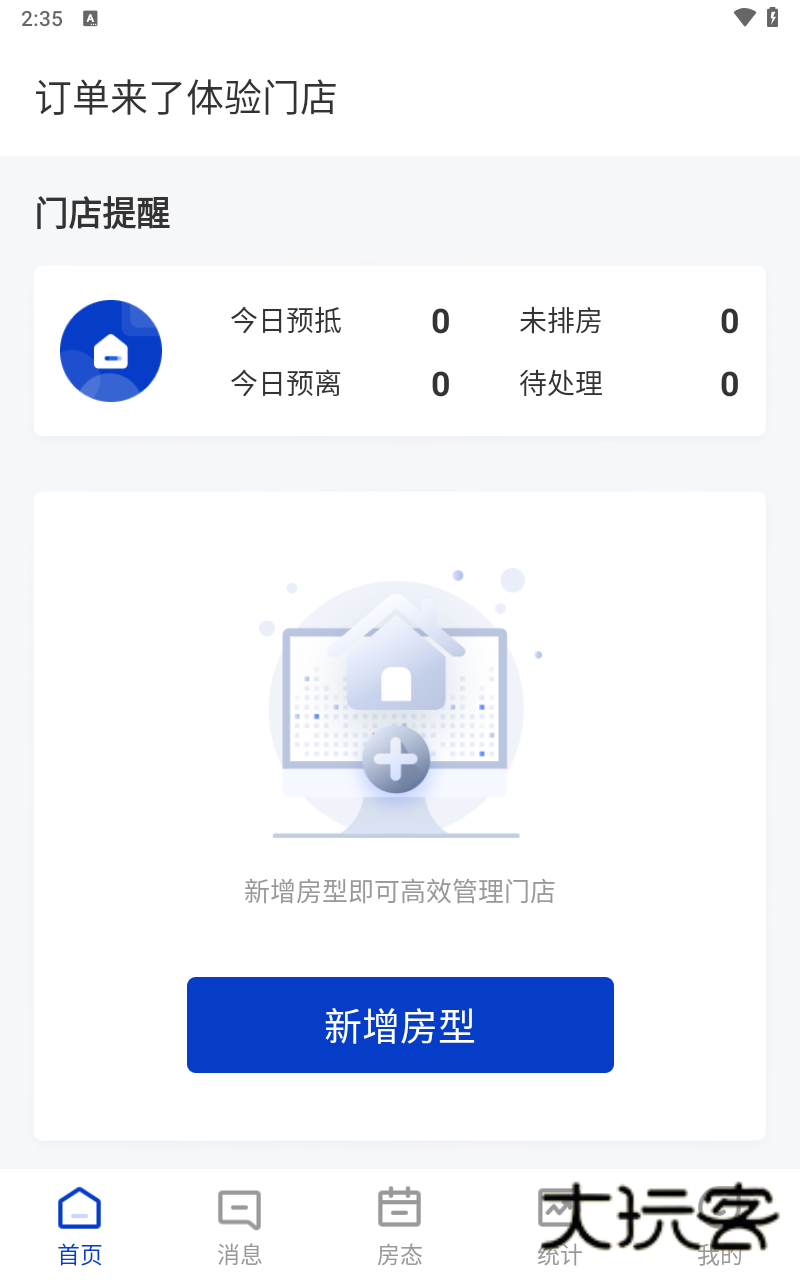Tap 新增房型即可高效管理门店 hint text
800x1280 pixels.
(399, 892)
